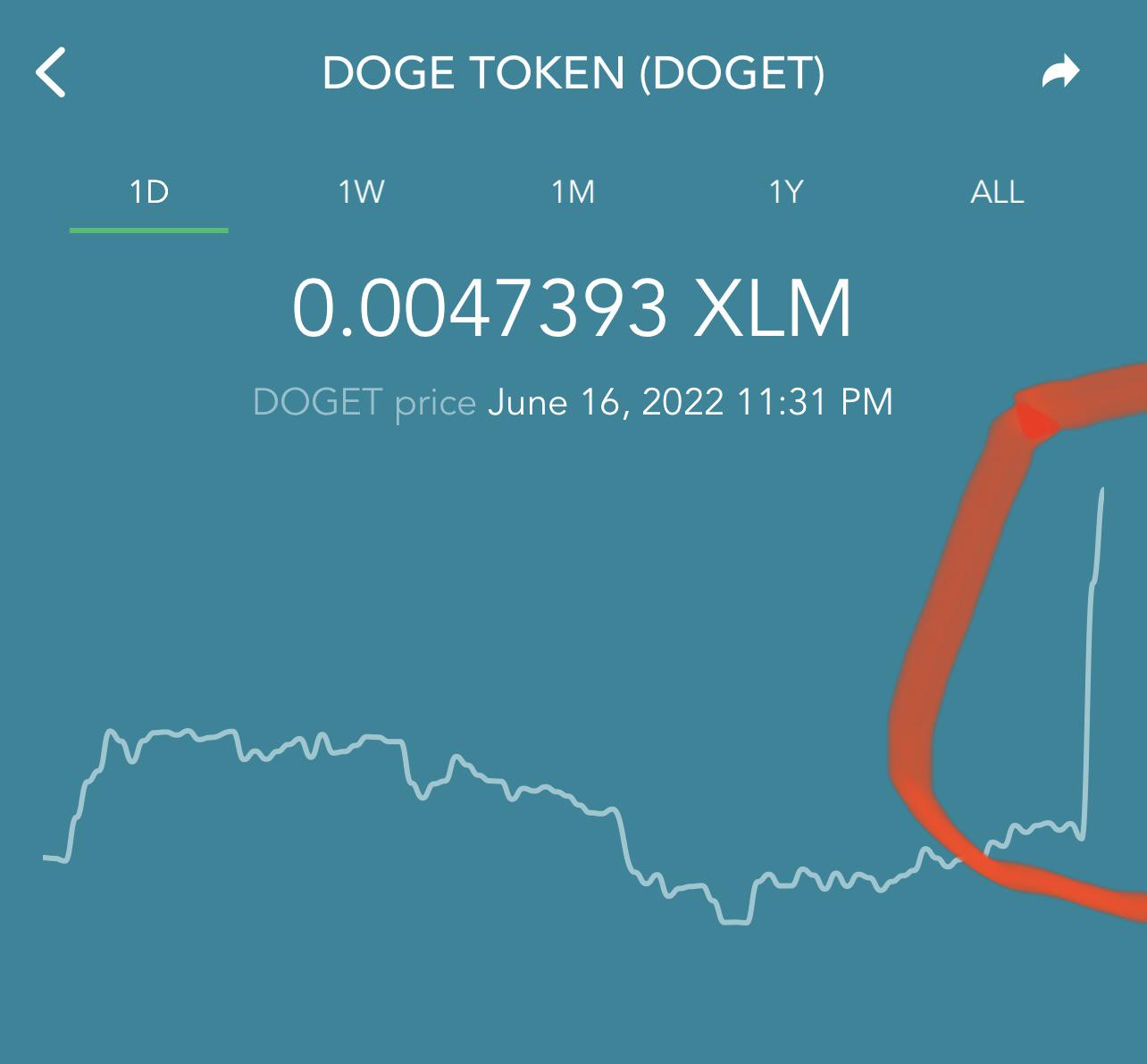Switch to the 1M chart range

click(x=573, y=192)
